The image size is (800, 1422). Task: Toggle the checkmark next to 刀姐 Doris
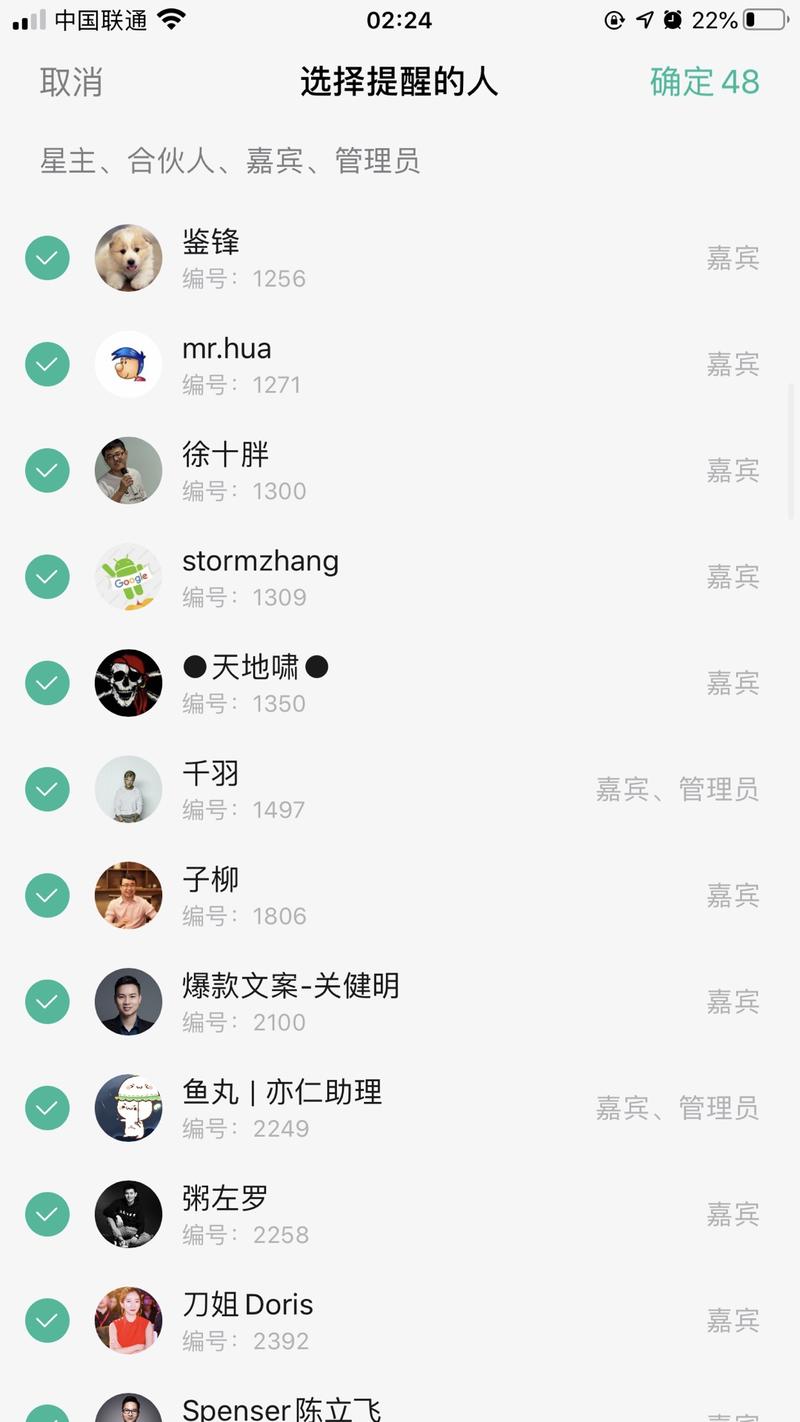click(47, 1320)
